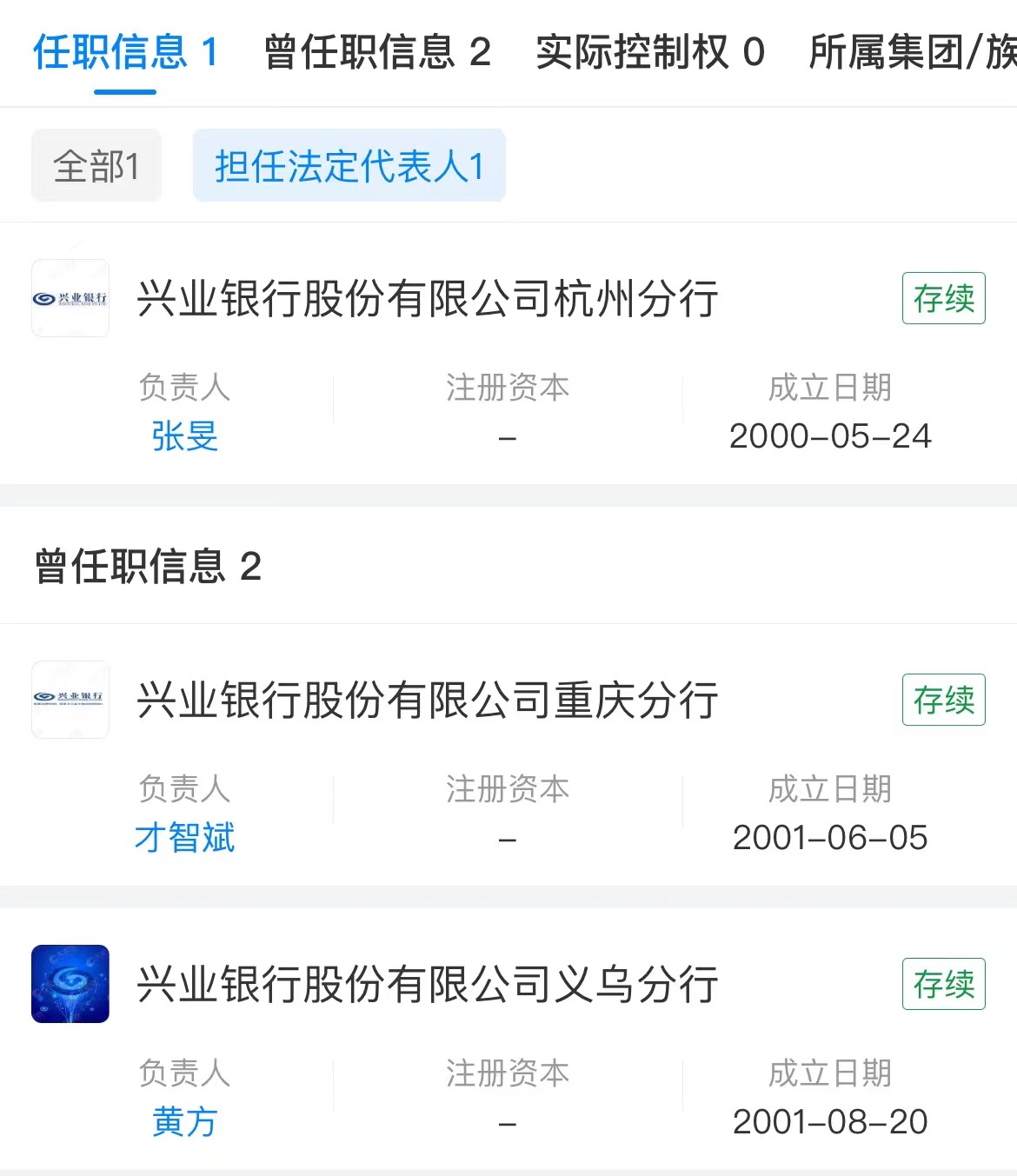1017x1176 pixels.
Task: Open the 所属集团 tab
Action: 913,52
